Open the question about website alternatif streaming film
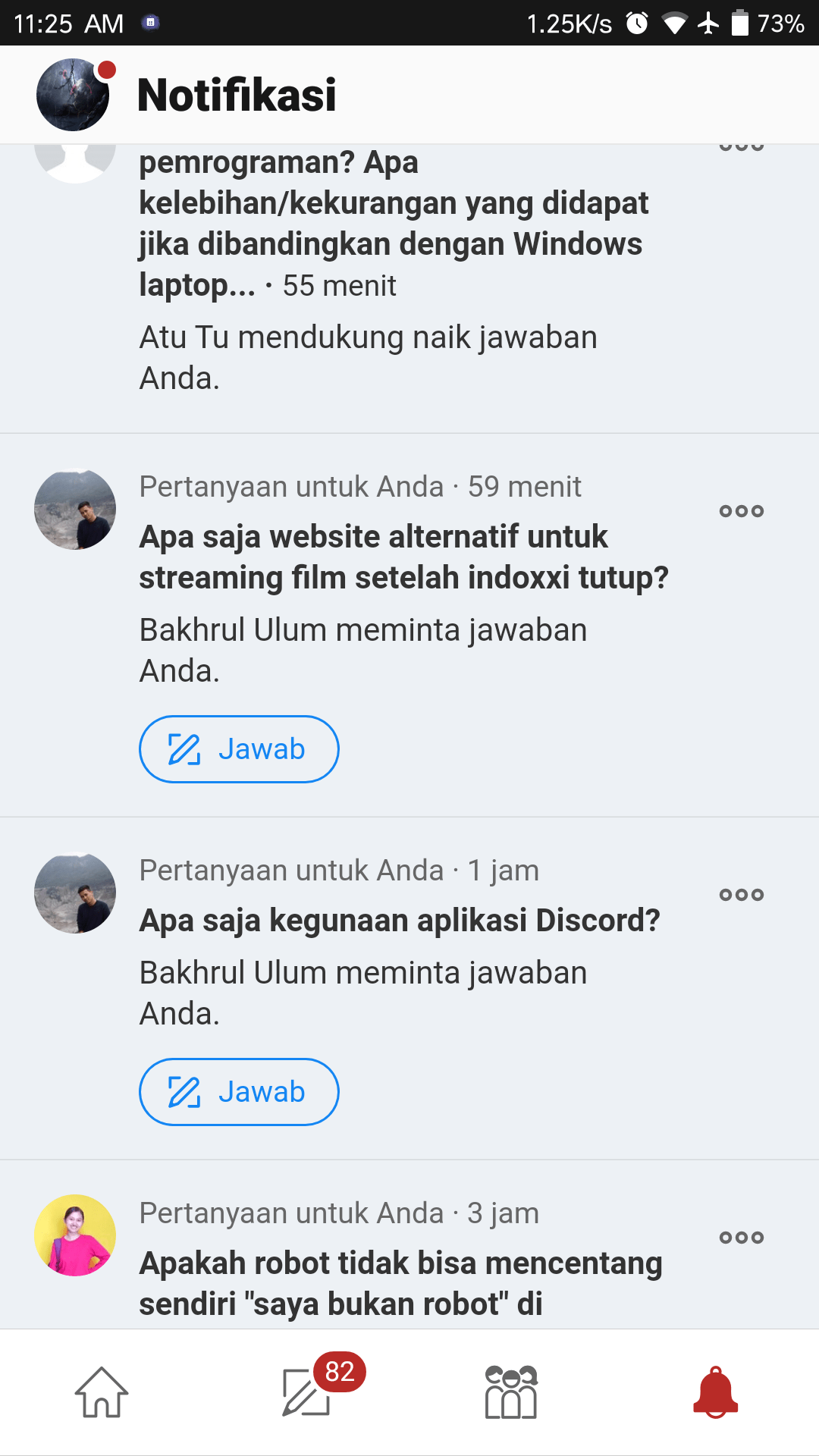 click(x=403, y=557)
